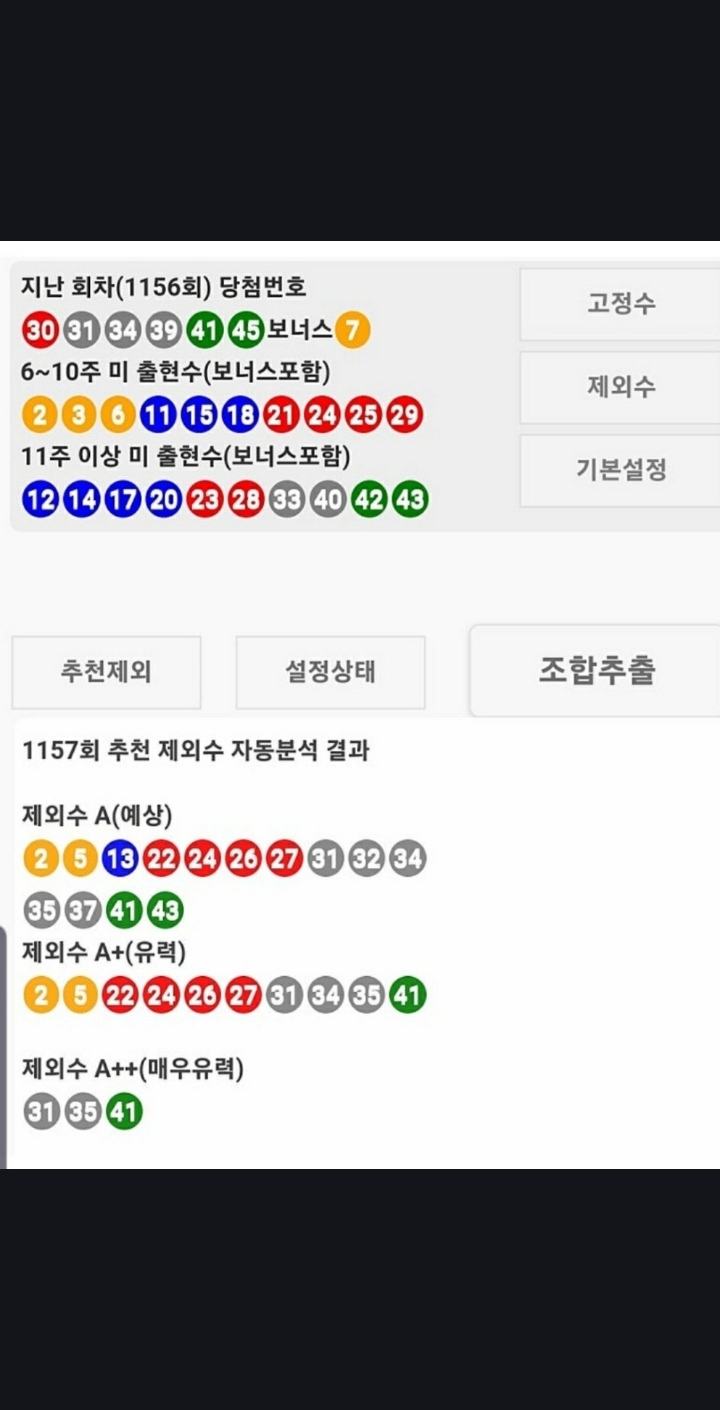
Task: Tap the 제외수 excluded numbers button
Action: (x=620, y=387)
